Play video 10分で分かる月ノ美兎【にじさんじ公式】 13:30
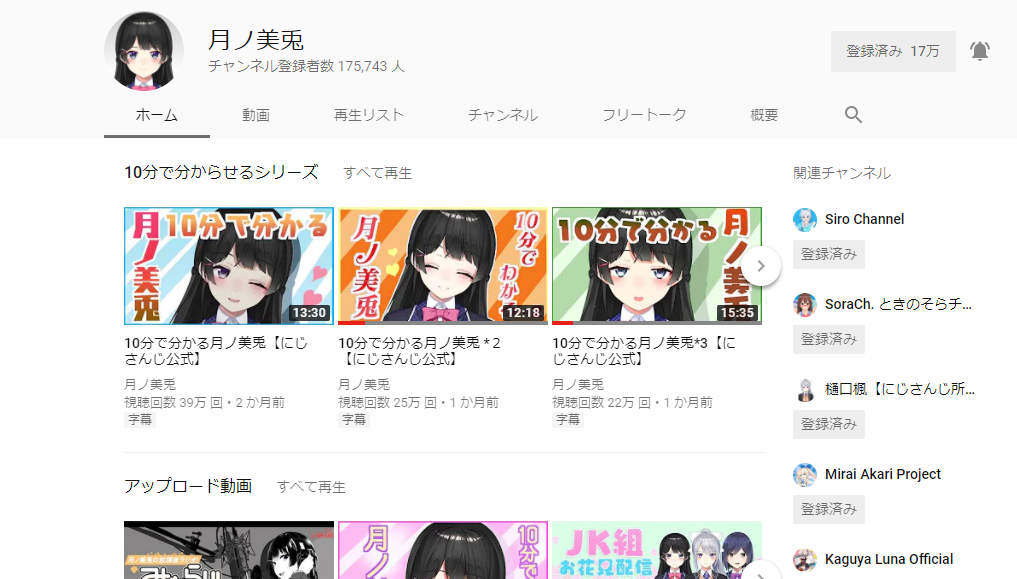 pyautogui.click(x=228, y=266)
